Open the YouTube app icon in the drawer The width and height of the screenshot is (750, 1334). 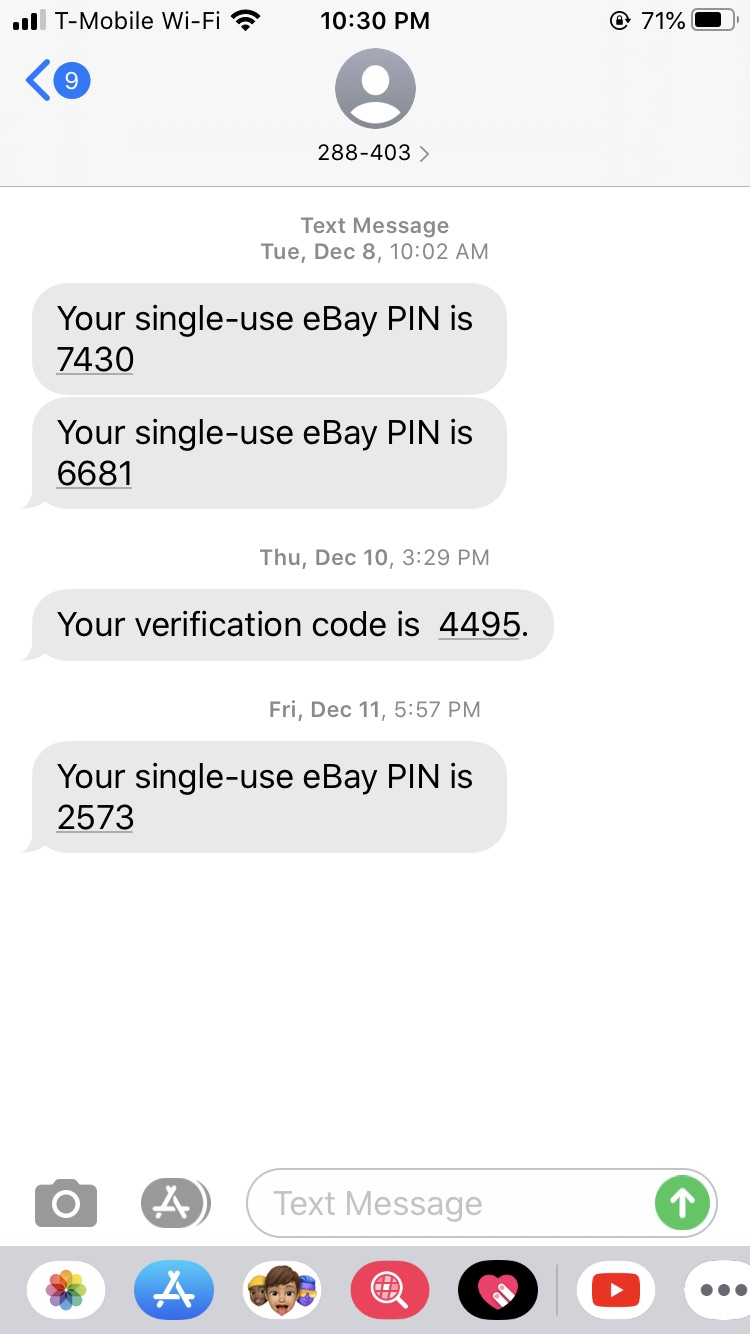(x=615, y=1290)
